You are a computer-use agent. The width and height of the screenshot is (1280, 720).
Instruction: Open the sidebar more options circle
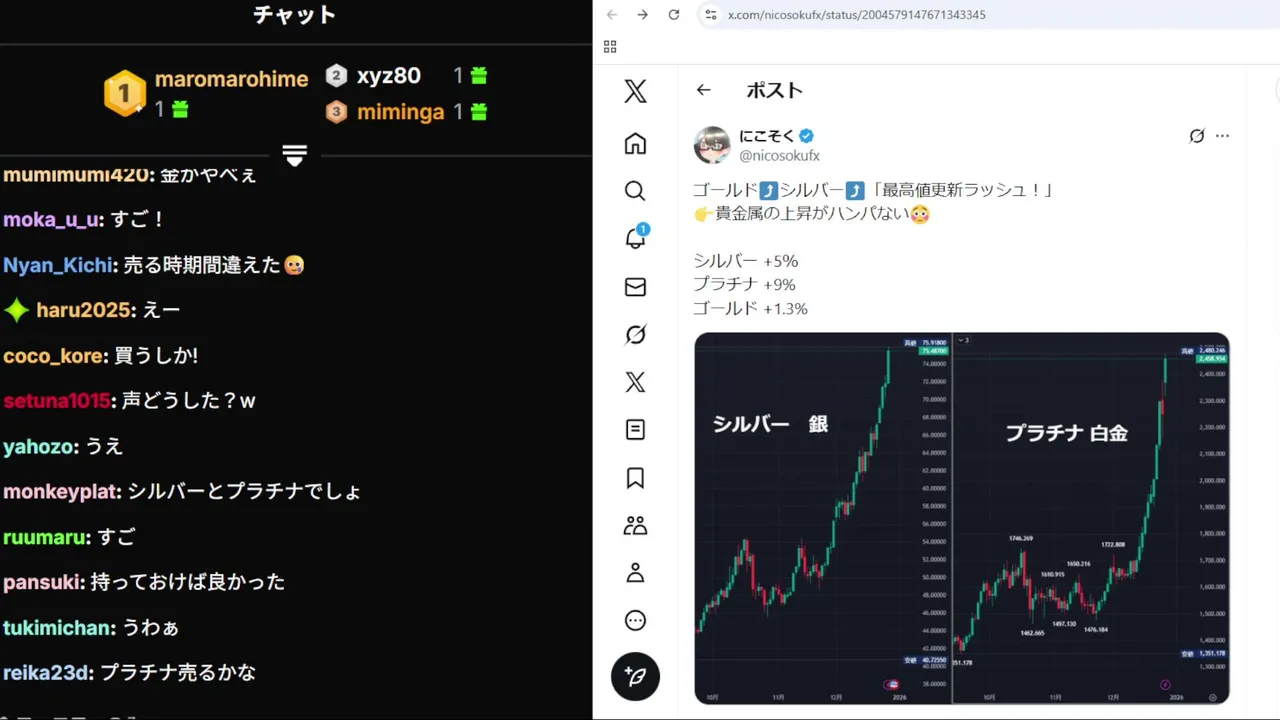click(635, 621)
